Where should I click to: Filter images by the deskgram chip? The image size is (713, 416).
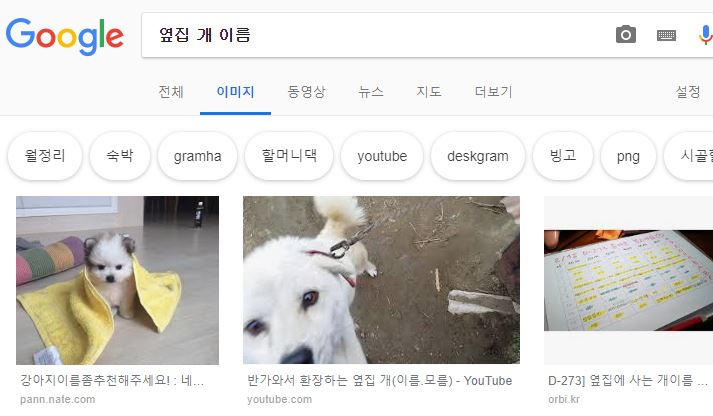click(x=477, y=156)
